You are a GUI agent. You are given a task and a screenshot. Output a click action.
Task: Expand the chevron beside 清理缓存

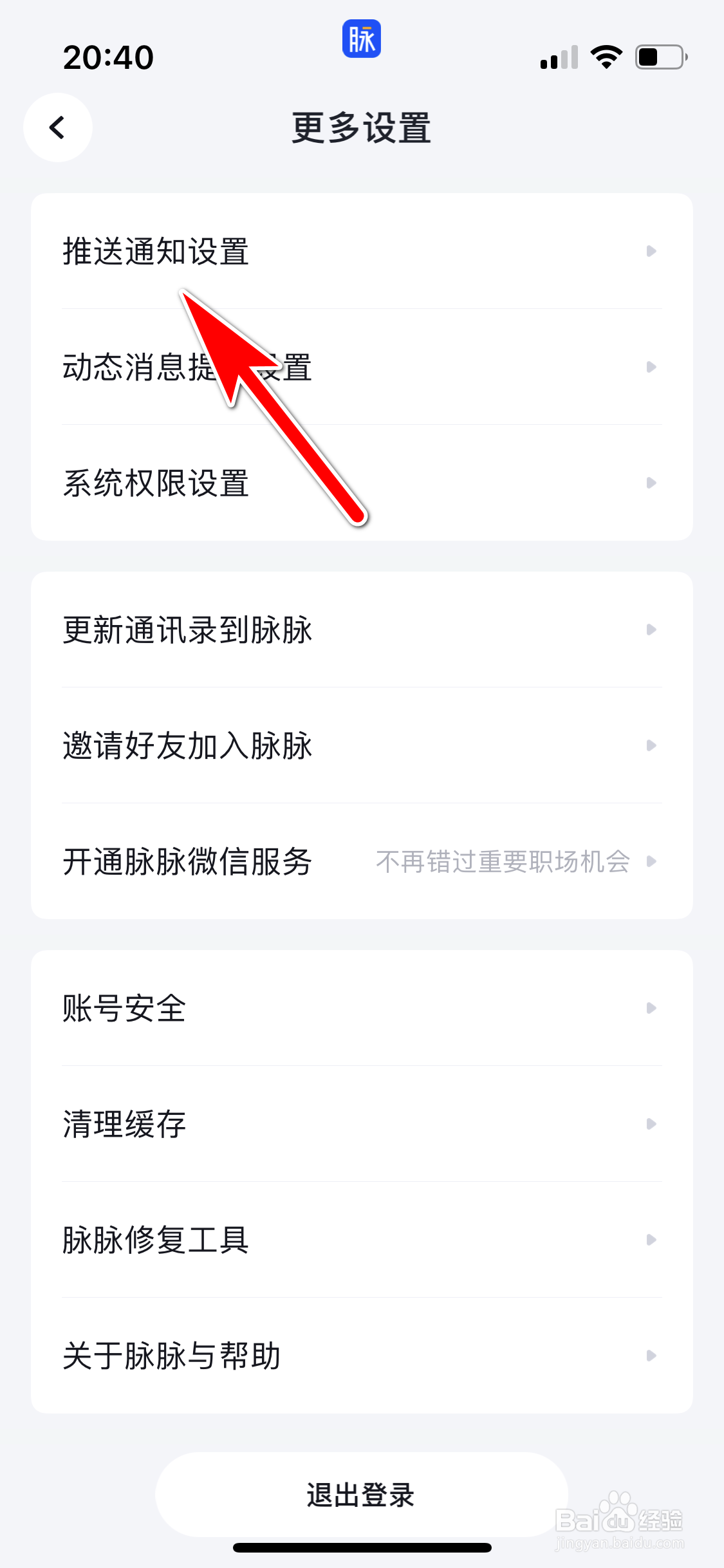coord(651,1125)
